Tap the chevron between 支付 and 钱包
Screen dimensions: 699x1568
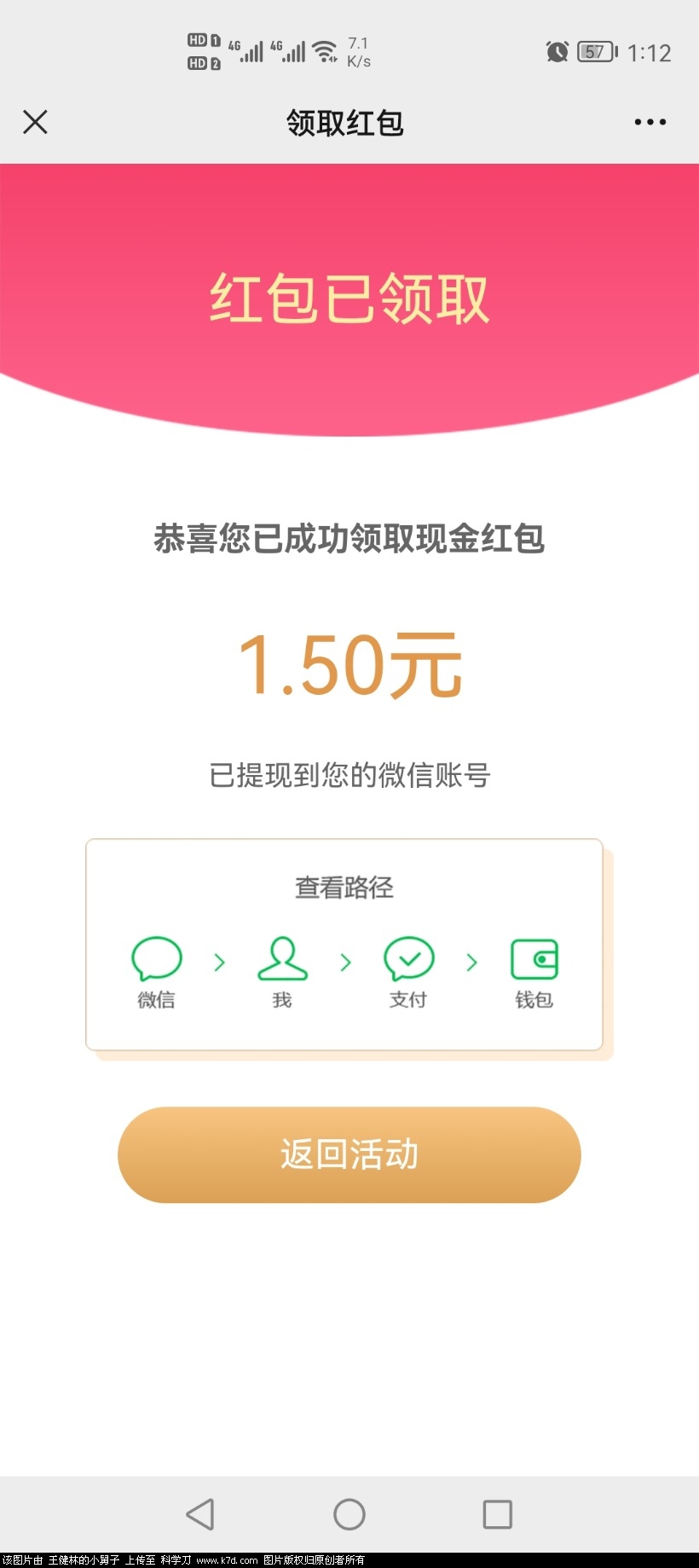(x=471, y=962)
